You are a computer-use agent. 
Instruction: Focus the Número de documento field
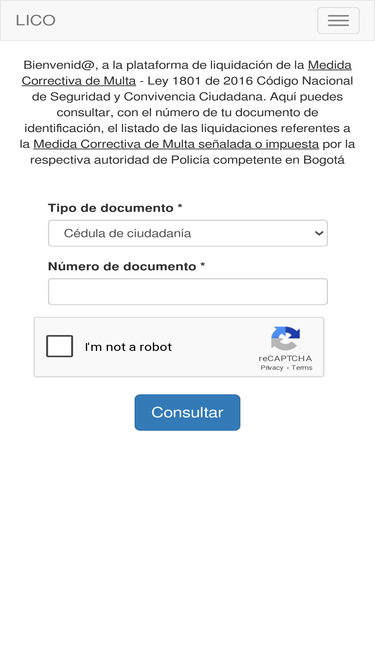[x=188, y=291]
